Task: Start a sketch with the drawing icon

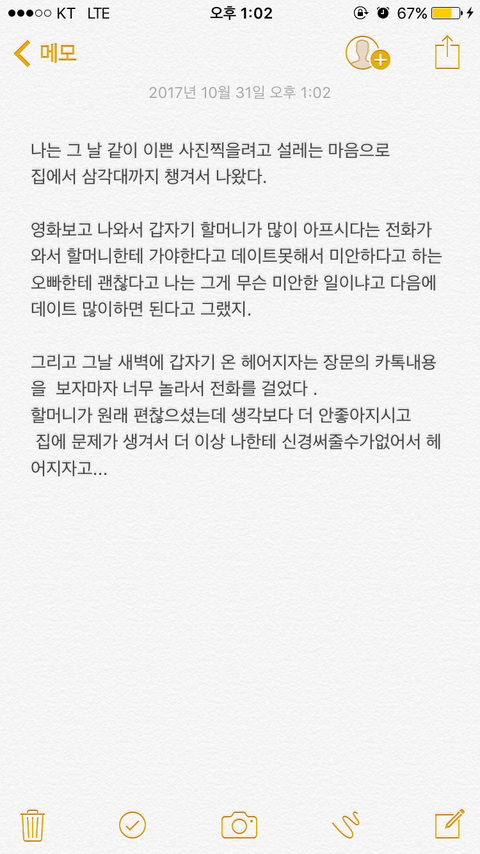Action: (347, 825)
